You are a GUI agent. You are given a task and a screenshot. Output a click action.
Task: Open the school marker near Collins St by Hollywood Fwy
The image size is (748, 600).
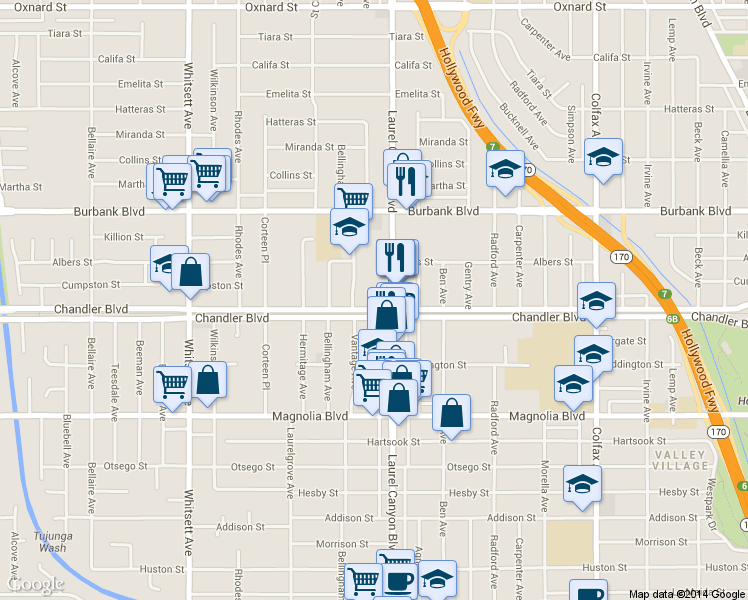click(x=505, y=168)
